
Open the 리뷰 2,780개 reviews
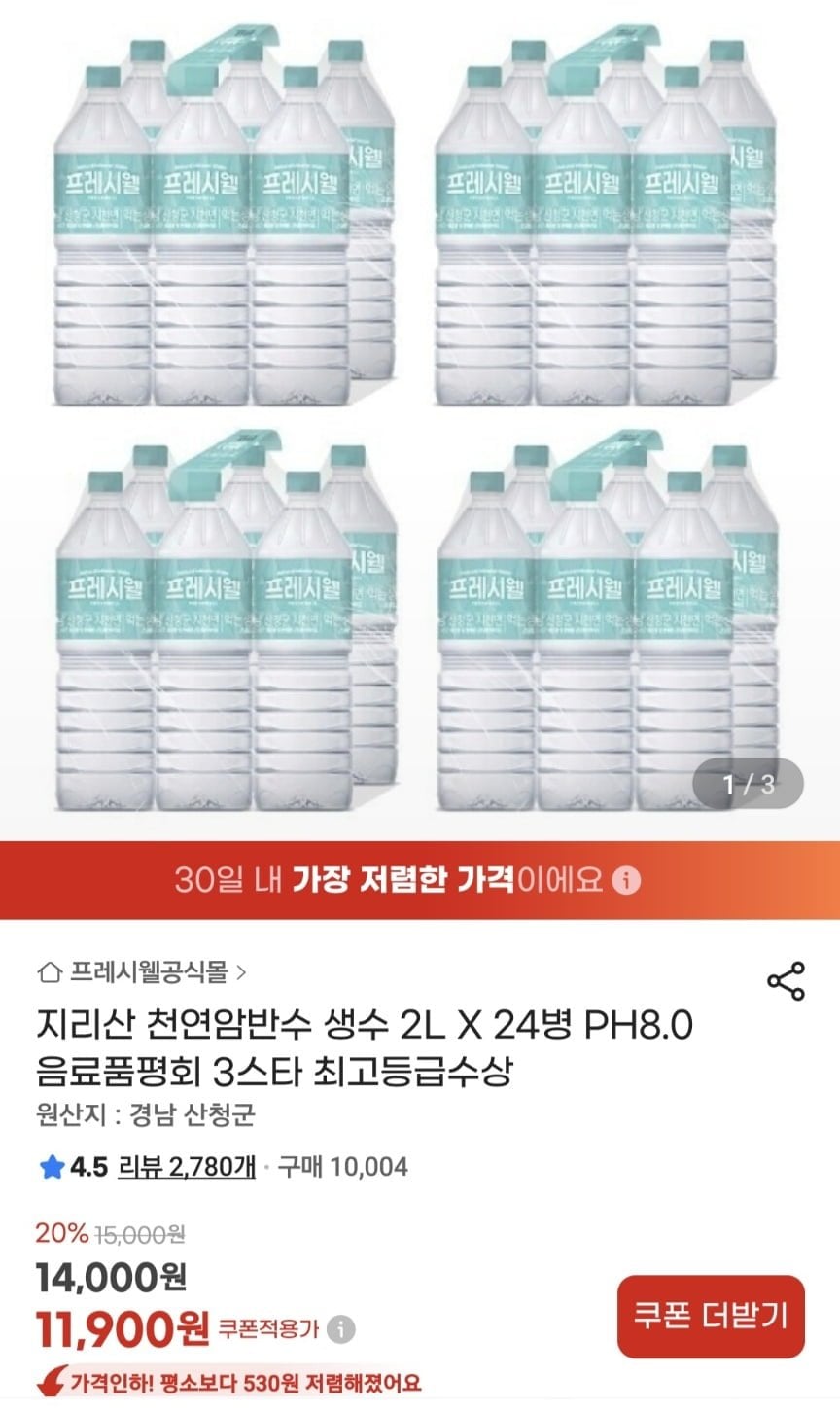[187, 1167]
